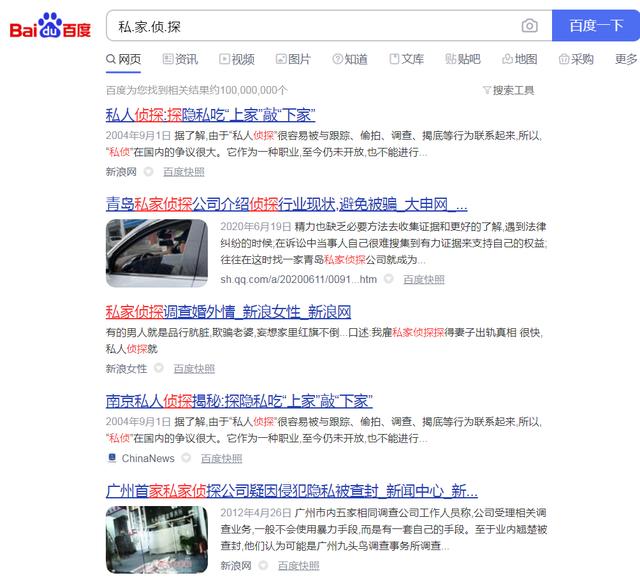Open the camera image search icon
Screen dimensions: 640x587
(529, 26)
